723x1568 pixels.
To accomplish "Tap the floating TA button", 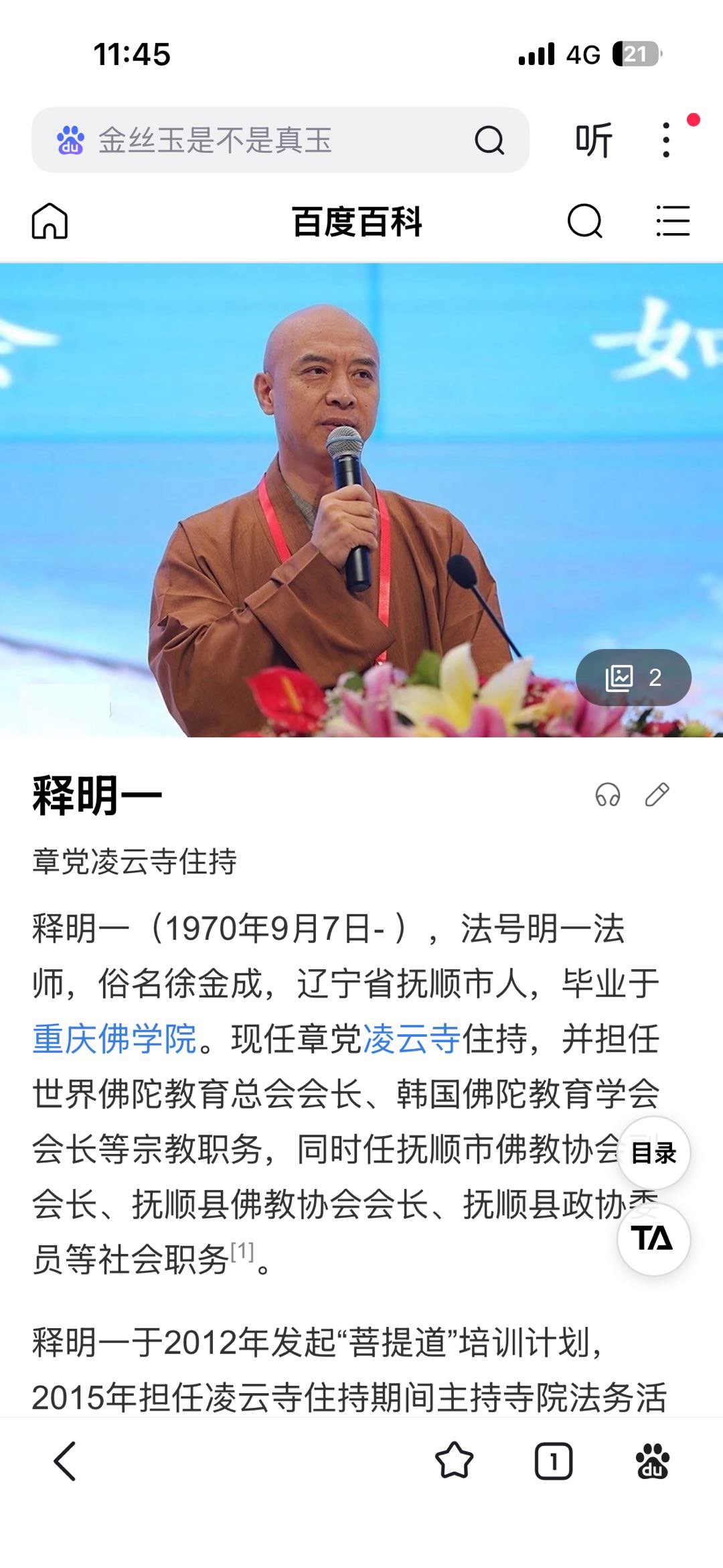I will point(653,1238).
